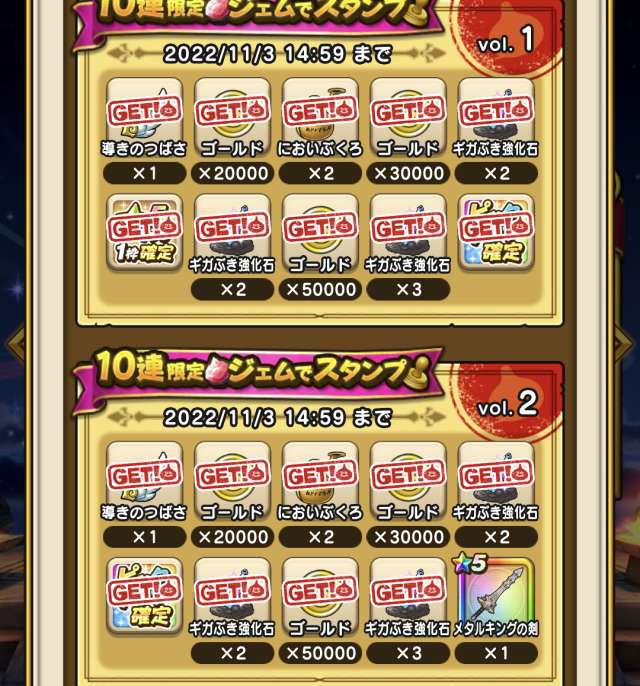Open the 1枠確定 ticket reward in vol. 1
The width and height of the screenshot is (640, 686).
pyautogui.click(x=145, y=233)
